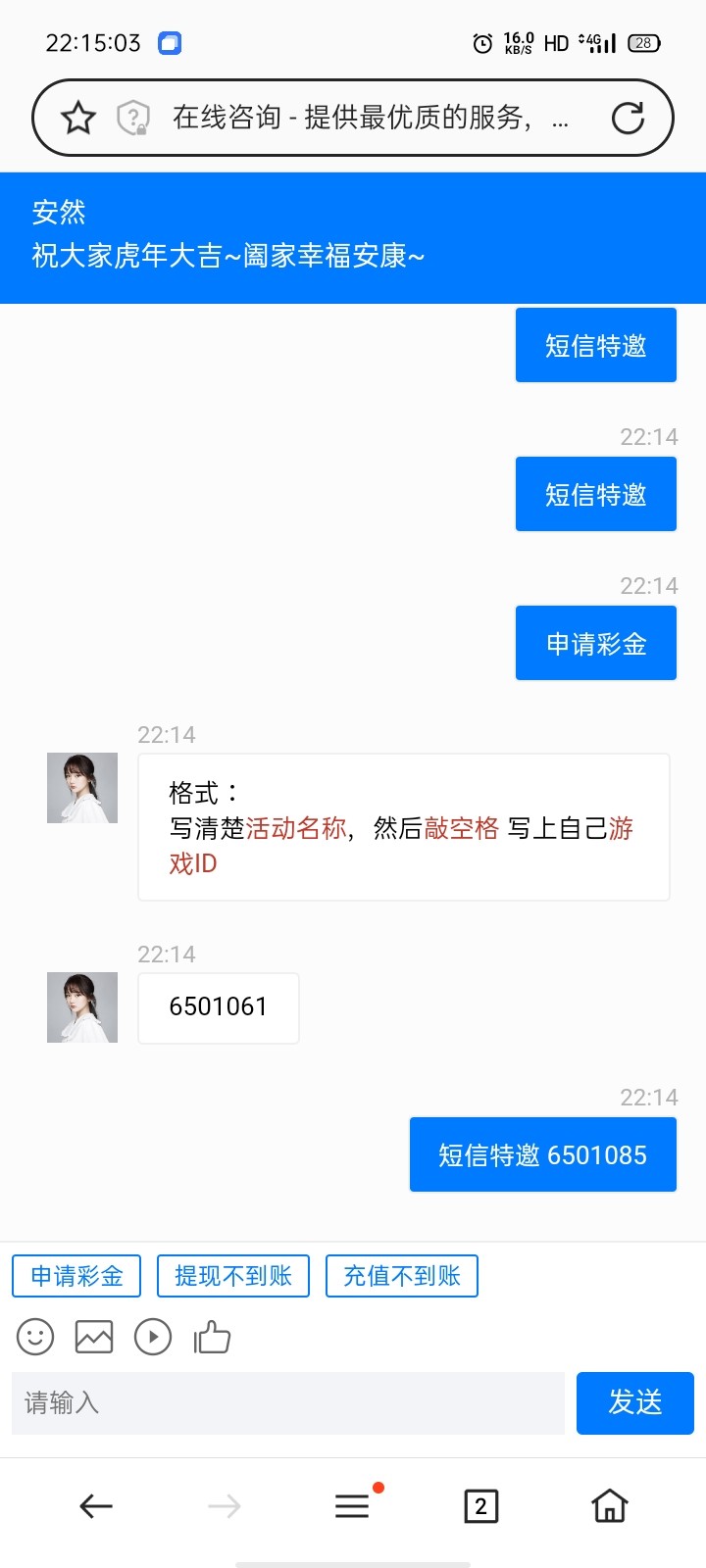Tap the thumbs-up rating icon
Image resolution: width=706 pixels, height=1568 pixels.
coord(213,1336)
